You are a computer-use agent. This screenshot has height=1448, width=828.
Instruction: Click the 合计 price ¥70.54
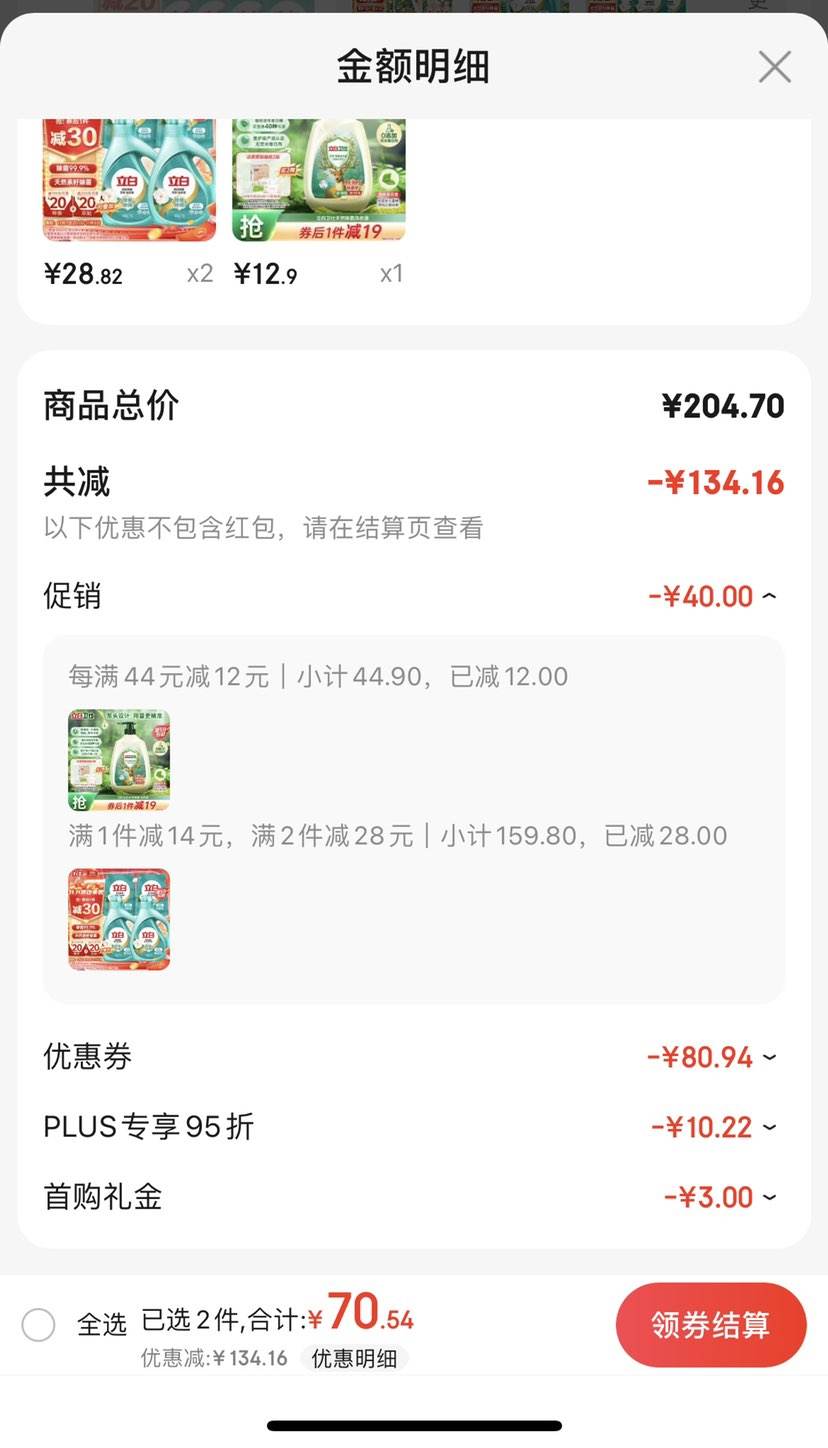370,1318
